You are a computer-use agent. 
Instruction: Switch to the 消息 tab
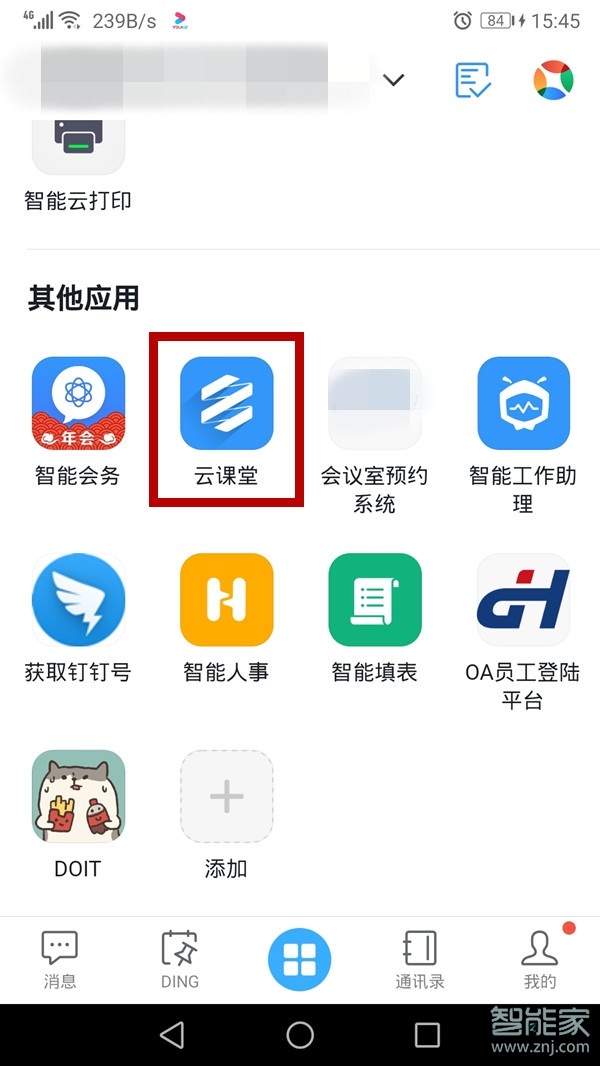pyautogui.click(x=60, y=958)
